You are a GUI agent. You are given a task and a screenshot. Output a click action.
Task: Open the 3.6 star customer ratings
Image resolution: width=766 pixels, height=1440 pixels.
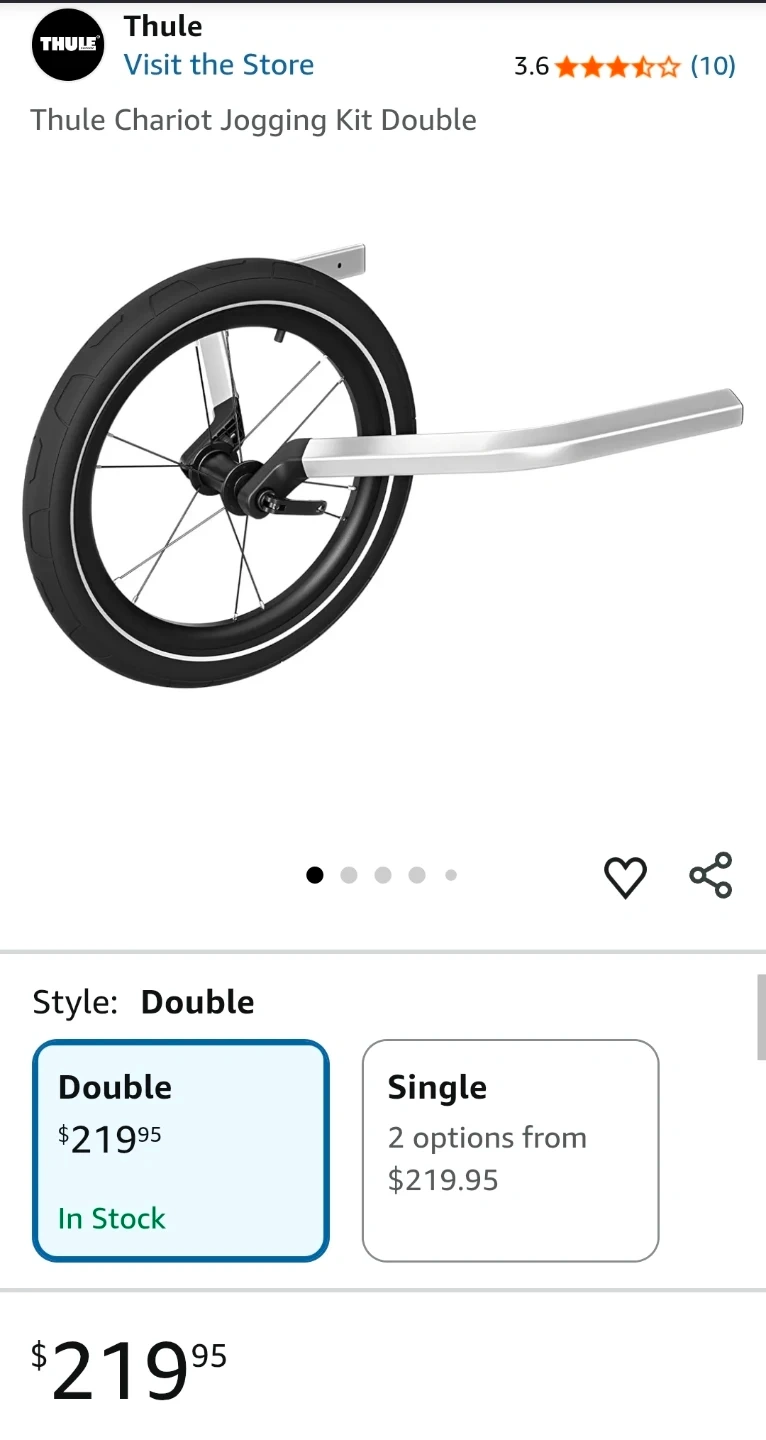tap(624, 67)
